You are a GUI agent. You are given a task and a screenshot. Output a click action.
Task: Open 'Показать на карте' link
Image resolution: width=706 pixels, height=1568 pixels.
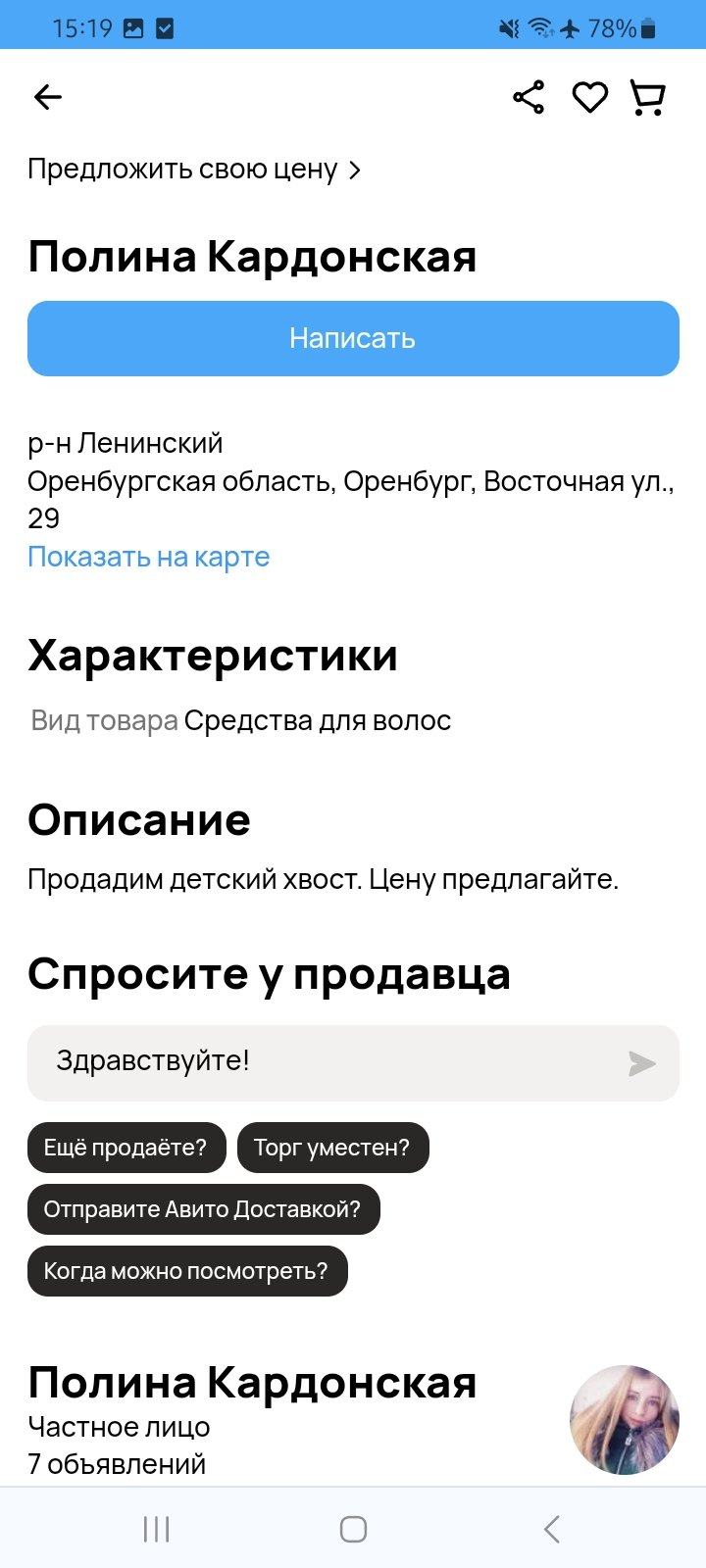click(148, 557)
